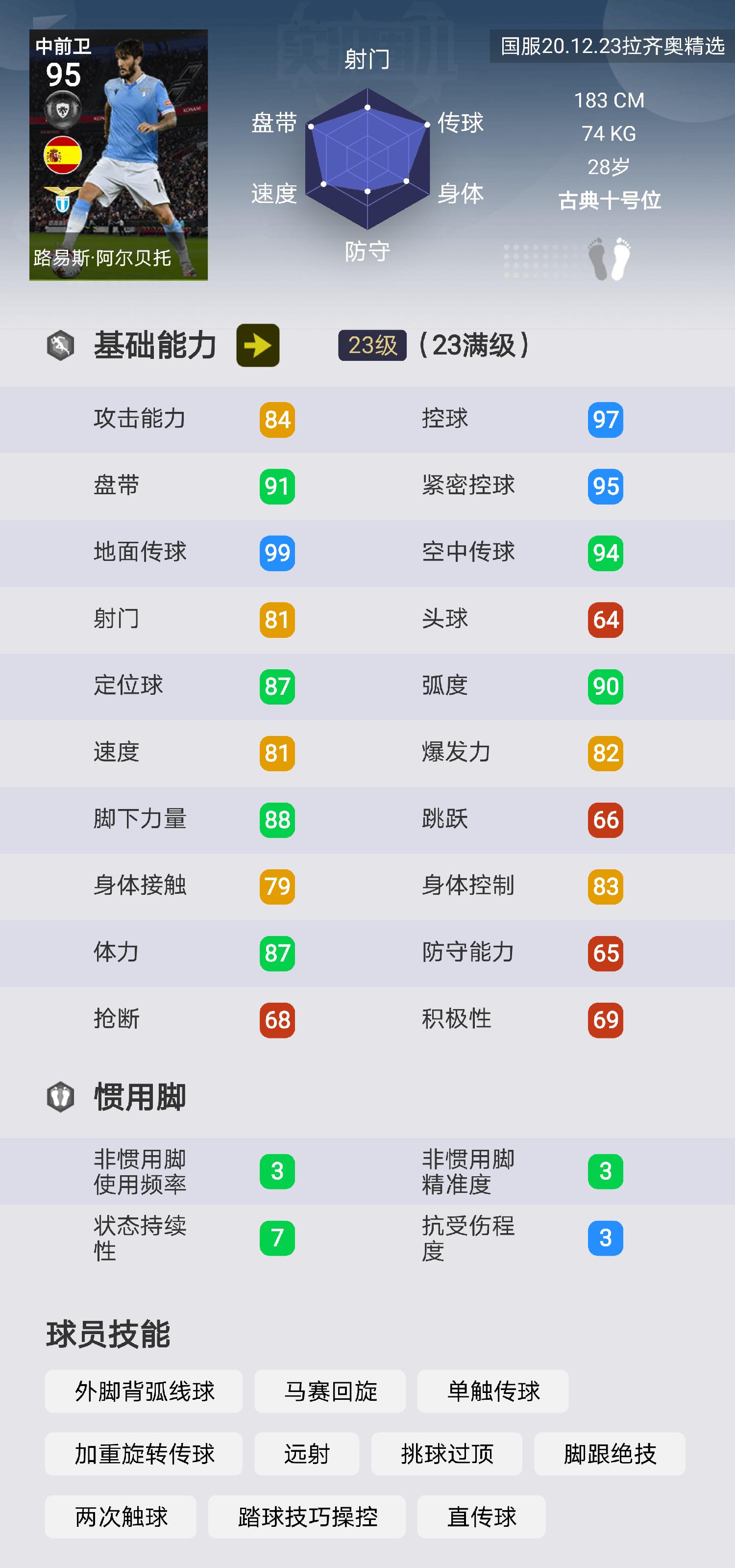Viewport: 735px width, 1568px height.
Task: Open the 射门 radar chart detail
Action: pos(368,59)
